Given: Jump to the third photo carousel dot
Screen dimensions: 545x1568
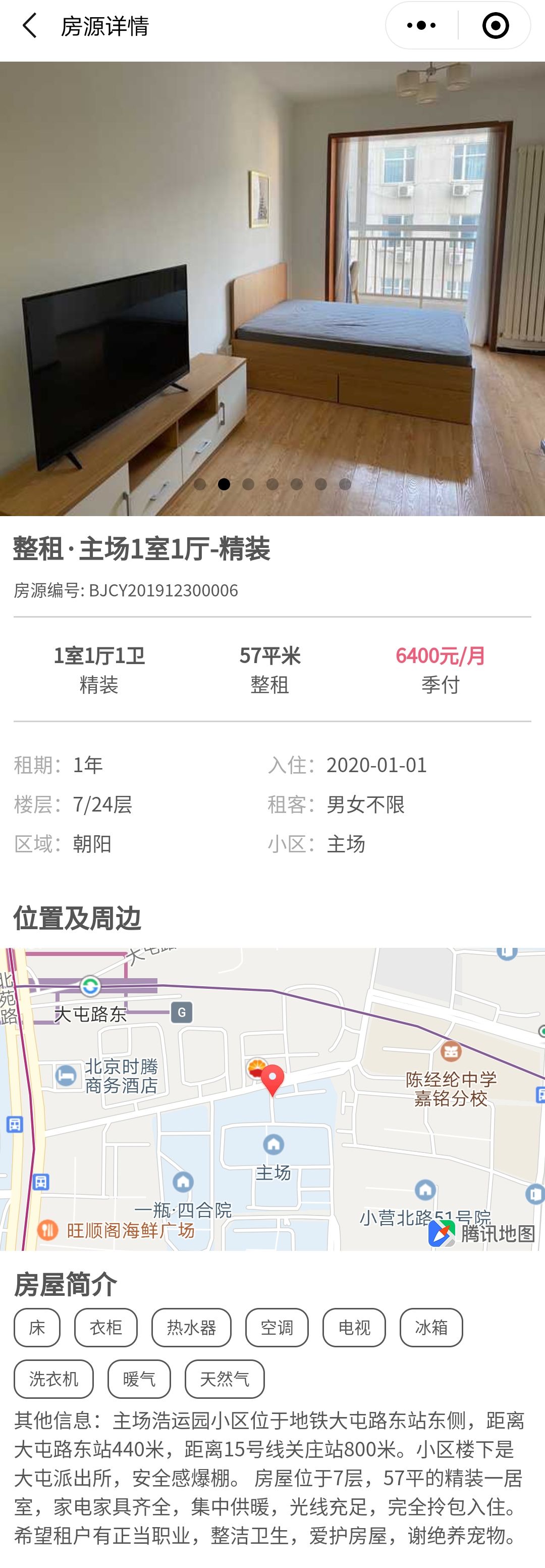Looking at the screenshot, I should tap(248, 484).
